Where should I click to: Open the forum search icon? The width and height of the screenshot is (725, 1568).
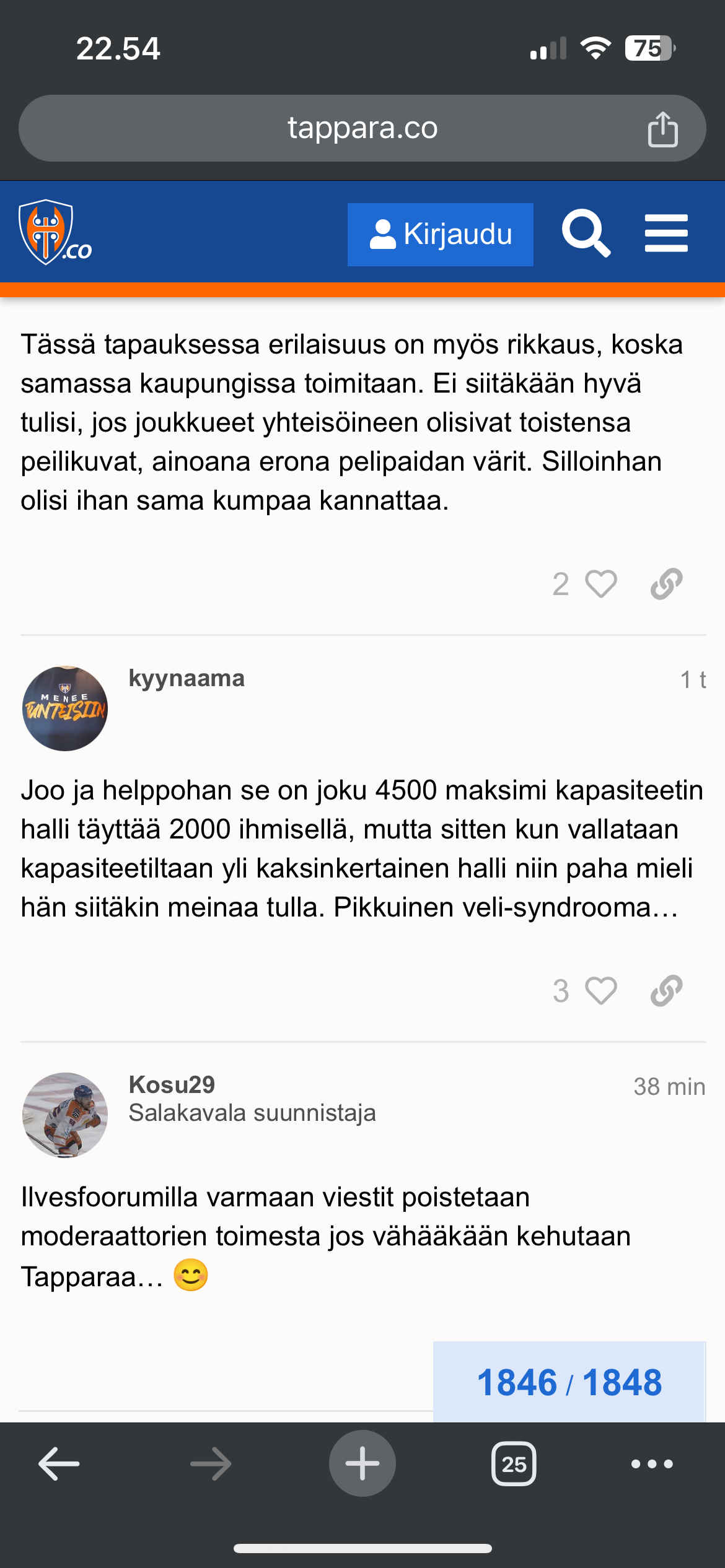tap(586, 233)
